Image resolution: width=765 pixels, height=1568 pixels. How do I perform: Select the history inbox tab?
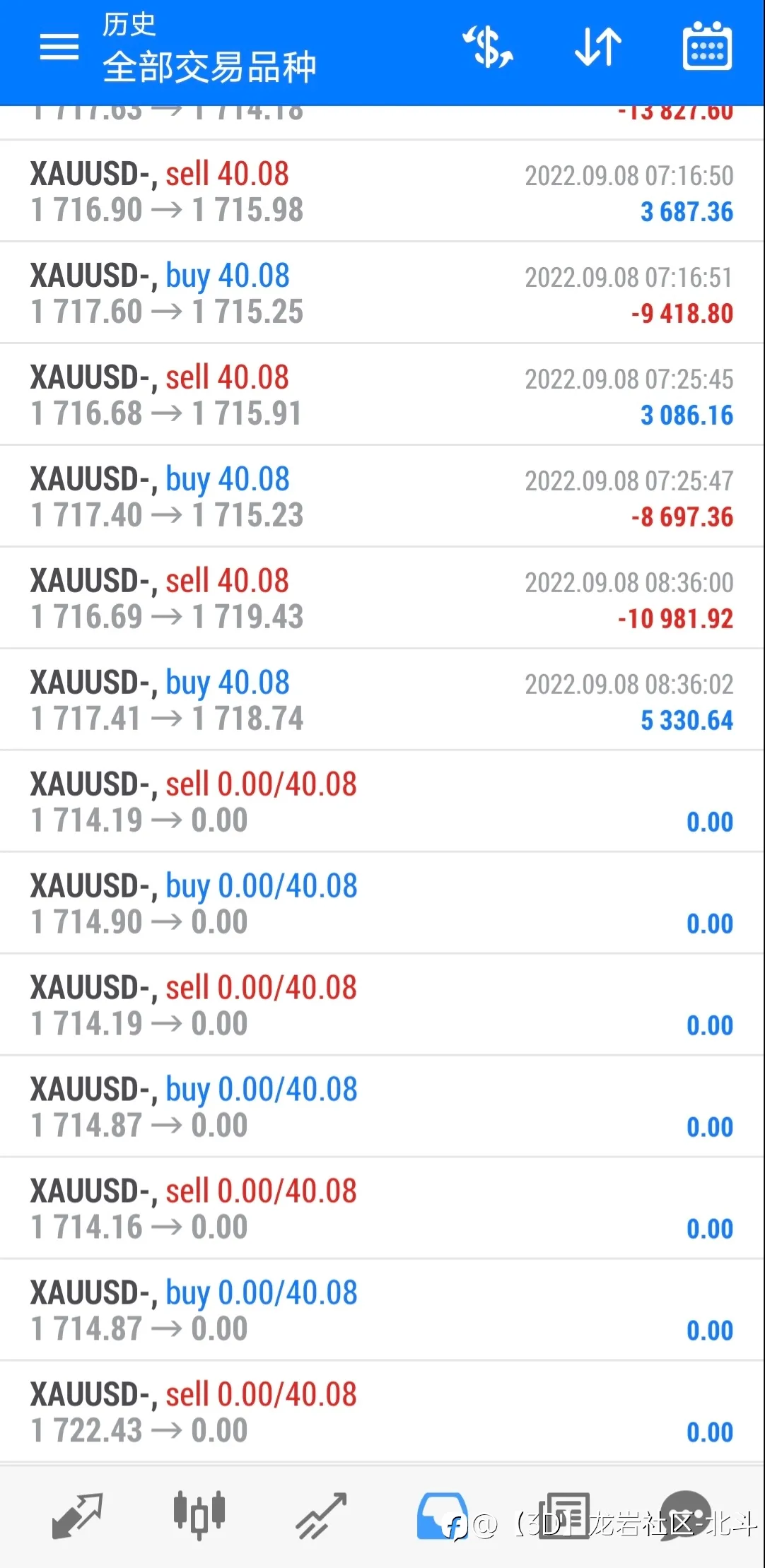click(443, 1516)
